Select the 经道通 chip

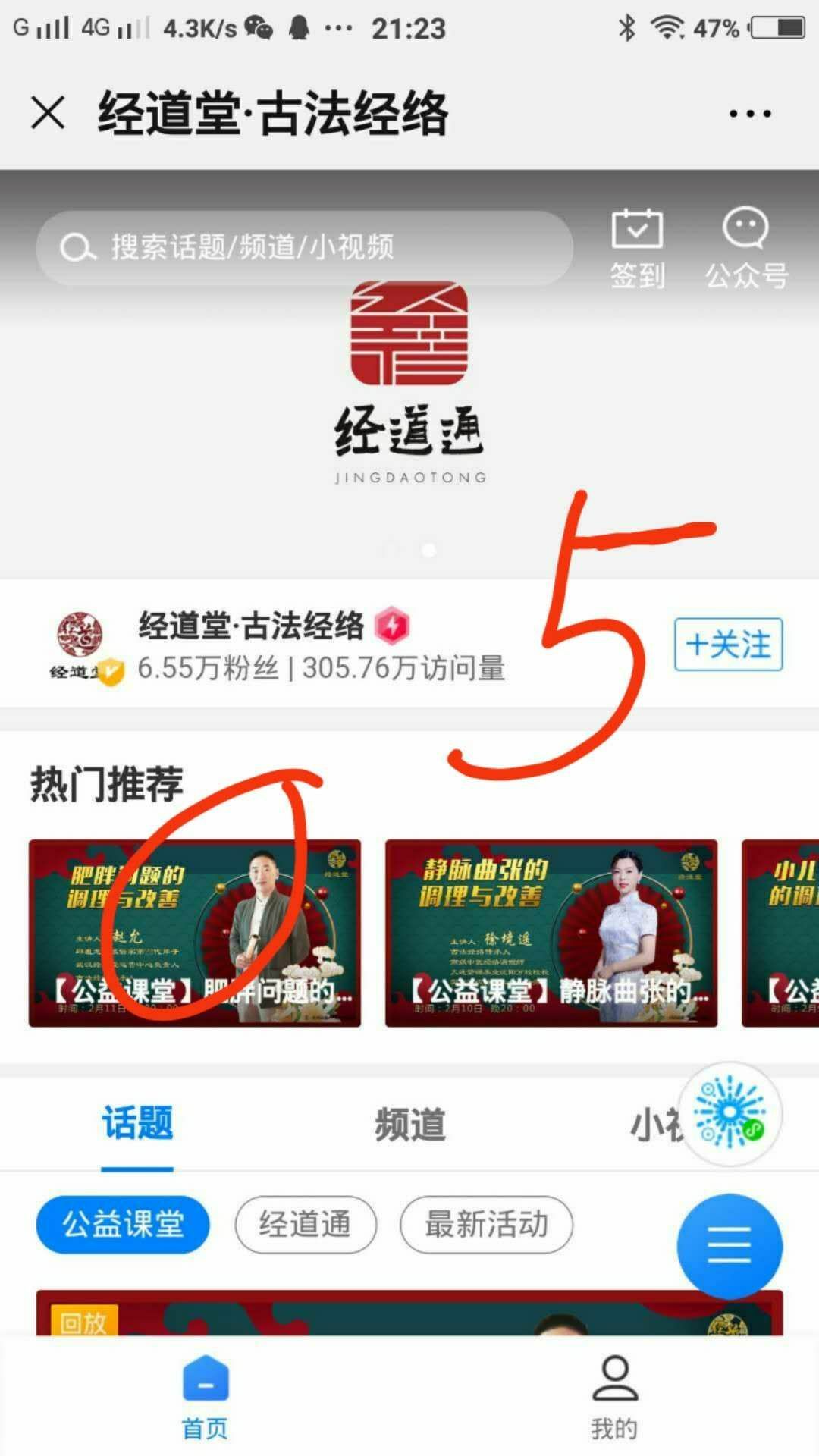(x=305, y=1225)
